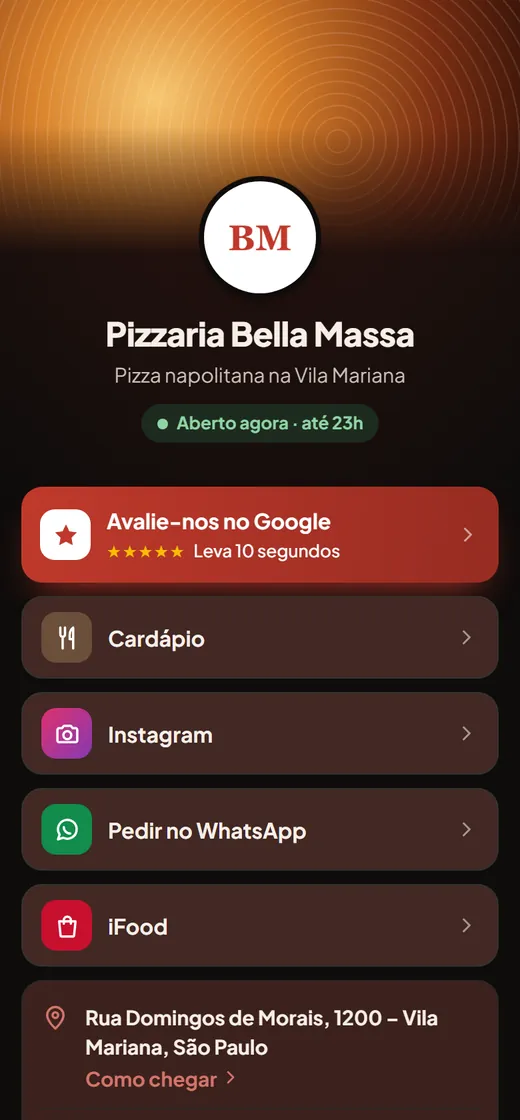Open the Cardápio menu link
The width and height of the screenshot is (520, 1120).
coord(260,637)
